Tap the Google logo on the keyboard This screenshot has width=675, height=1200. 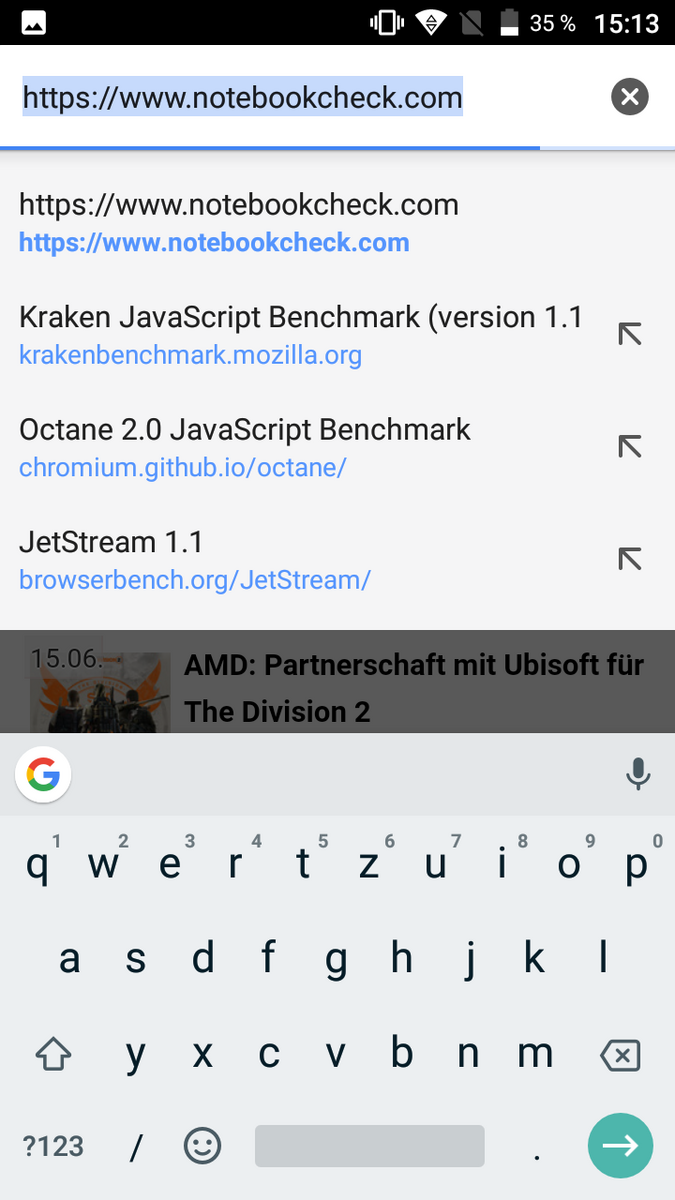coord(43,774)
